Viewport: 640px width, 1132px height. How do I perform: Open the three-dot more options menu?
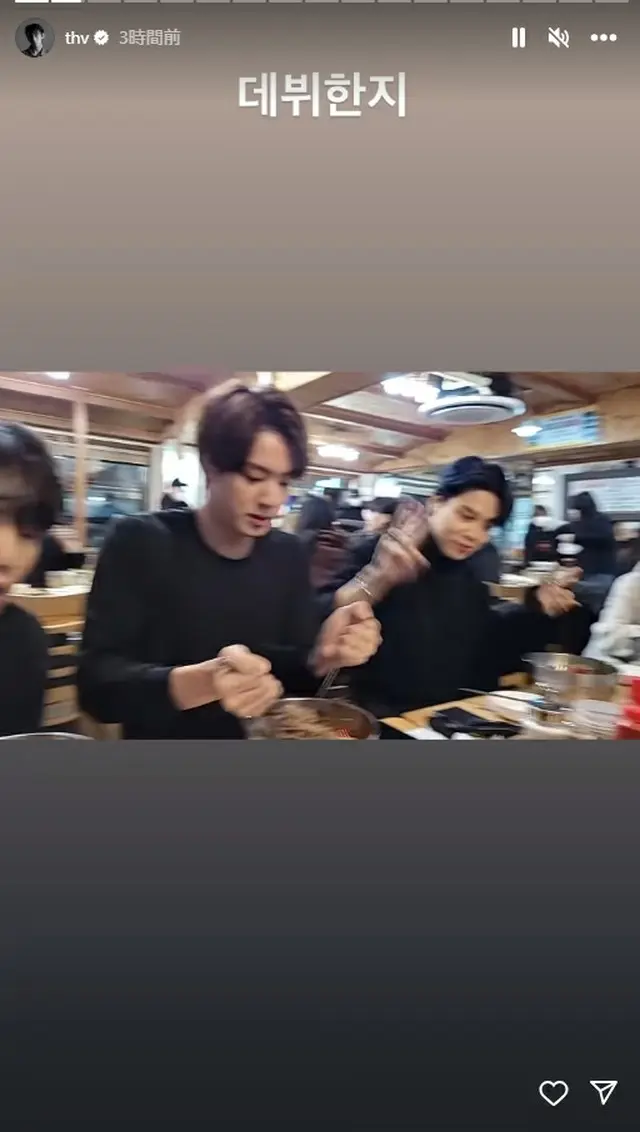click(x=603, y=38)
